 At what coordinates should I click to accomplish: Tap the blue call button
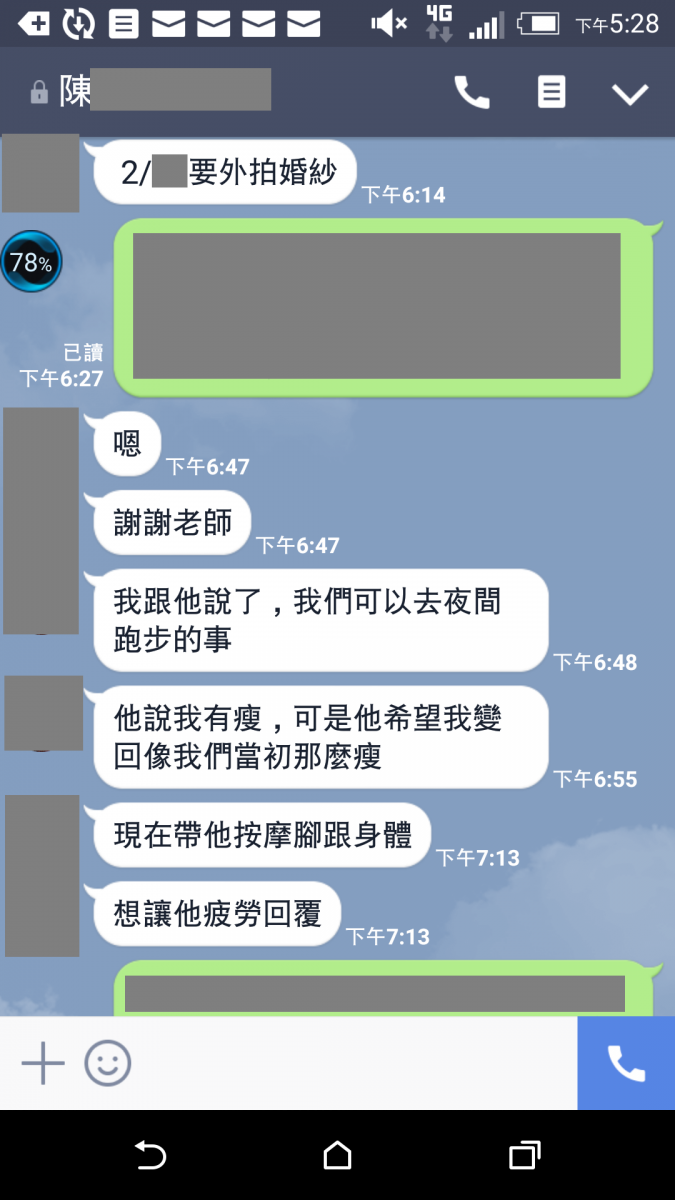[626, 1063]
